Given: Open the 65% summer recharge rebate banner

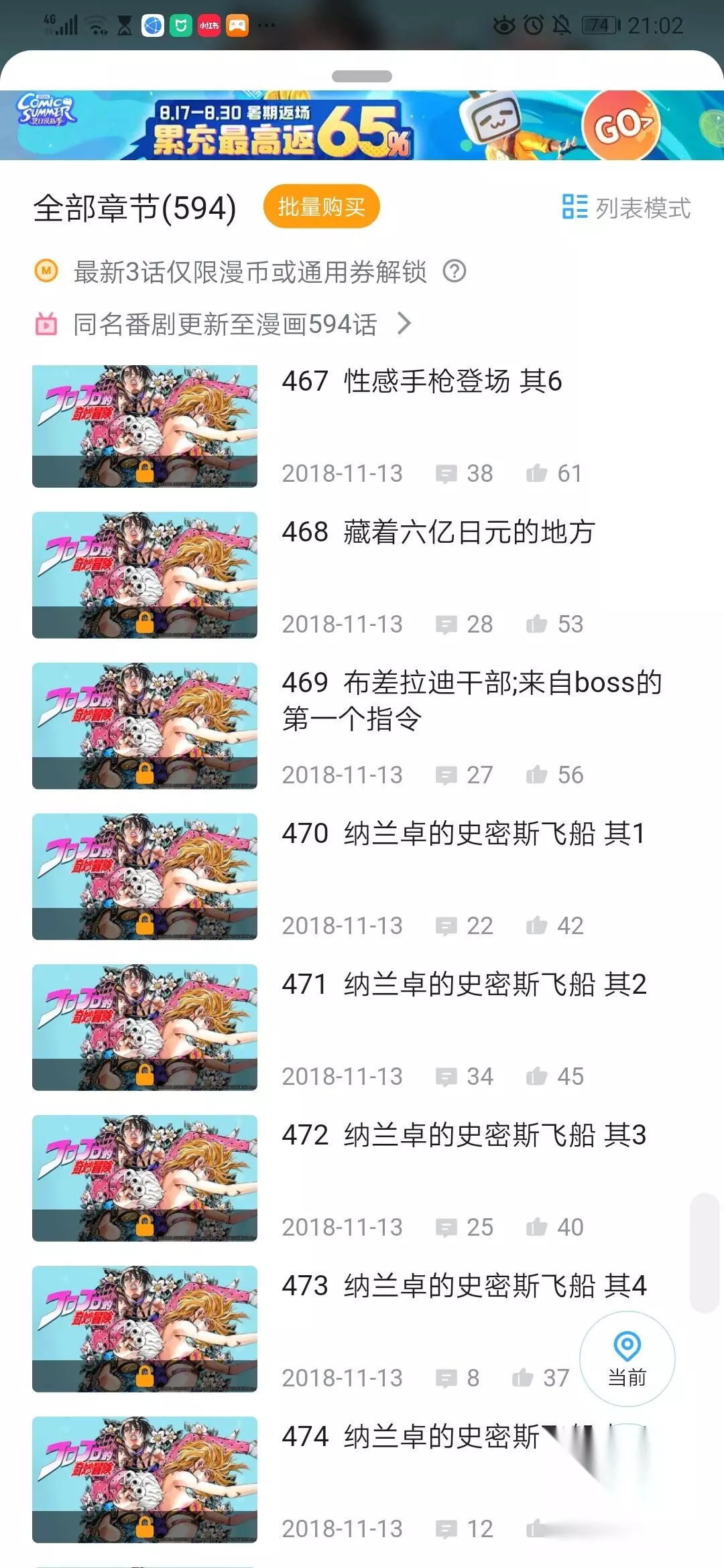Looking at the screenshot, I should coord(362,125).
